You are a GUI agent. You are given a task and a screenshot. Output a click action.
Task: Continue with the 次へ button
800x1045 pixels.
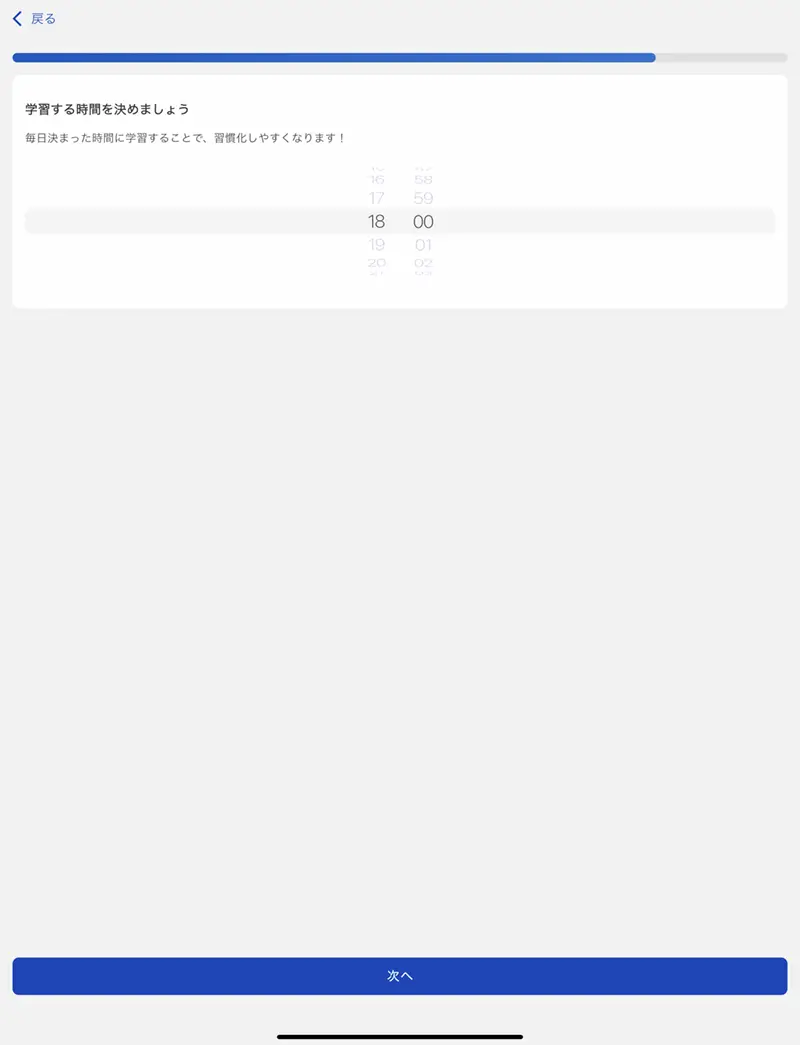pos(400,976)
